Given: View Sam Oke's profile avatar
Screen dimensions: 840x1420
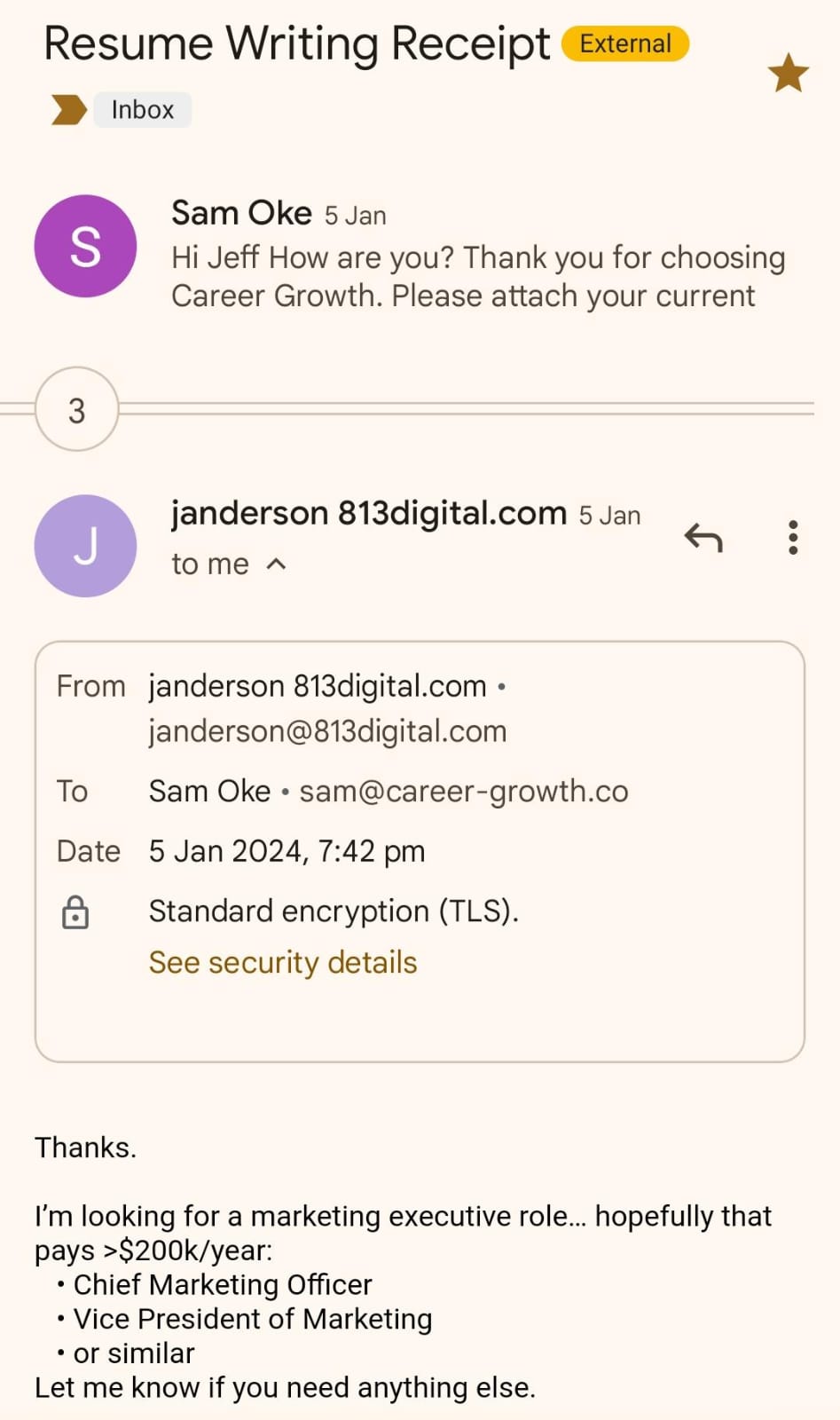Looking at the screenshot, I should pos(85,246).
